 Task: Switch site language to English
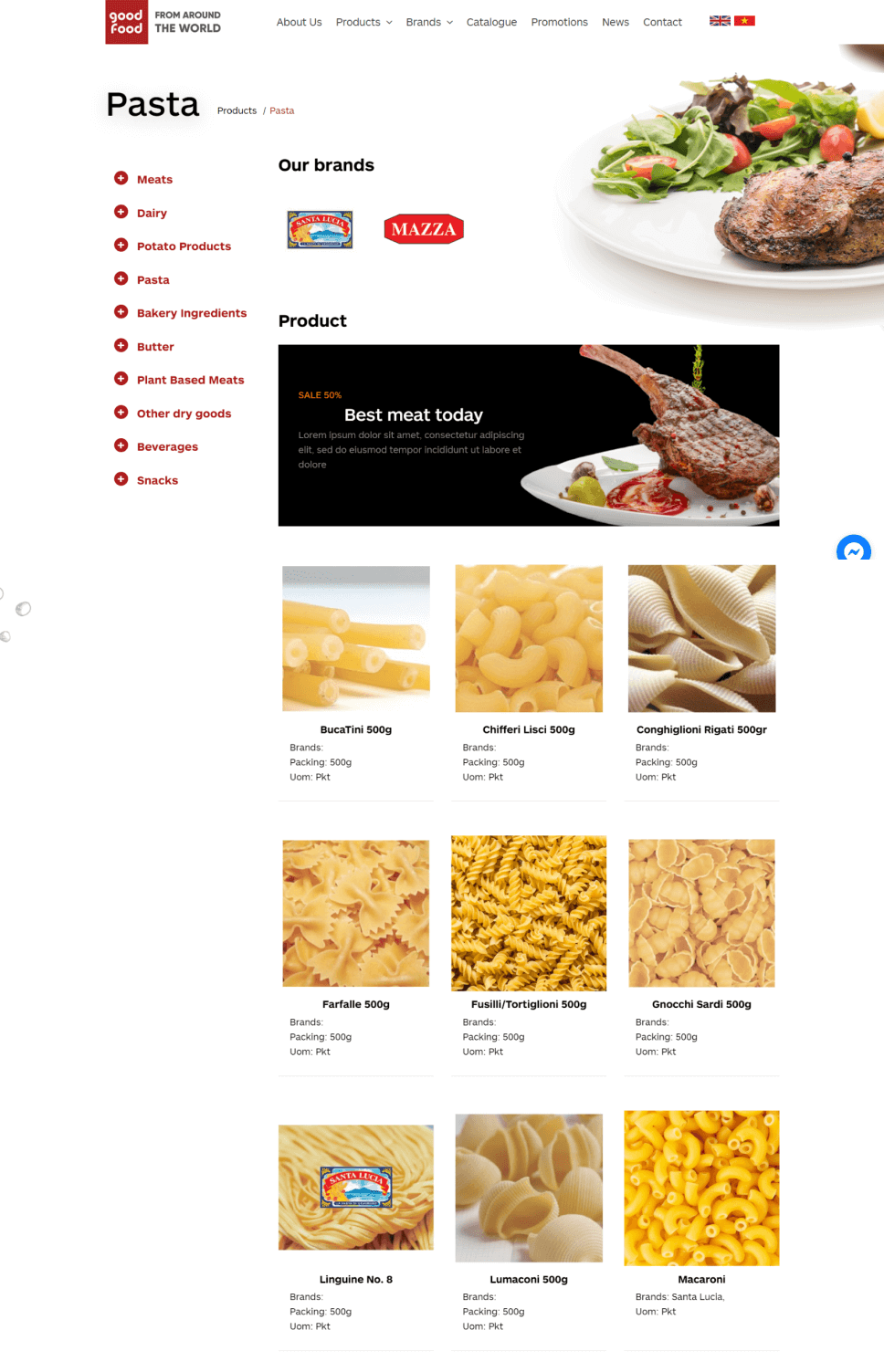(x=720, y=21)
